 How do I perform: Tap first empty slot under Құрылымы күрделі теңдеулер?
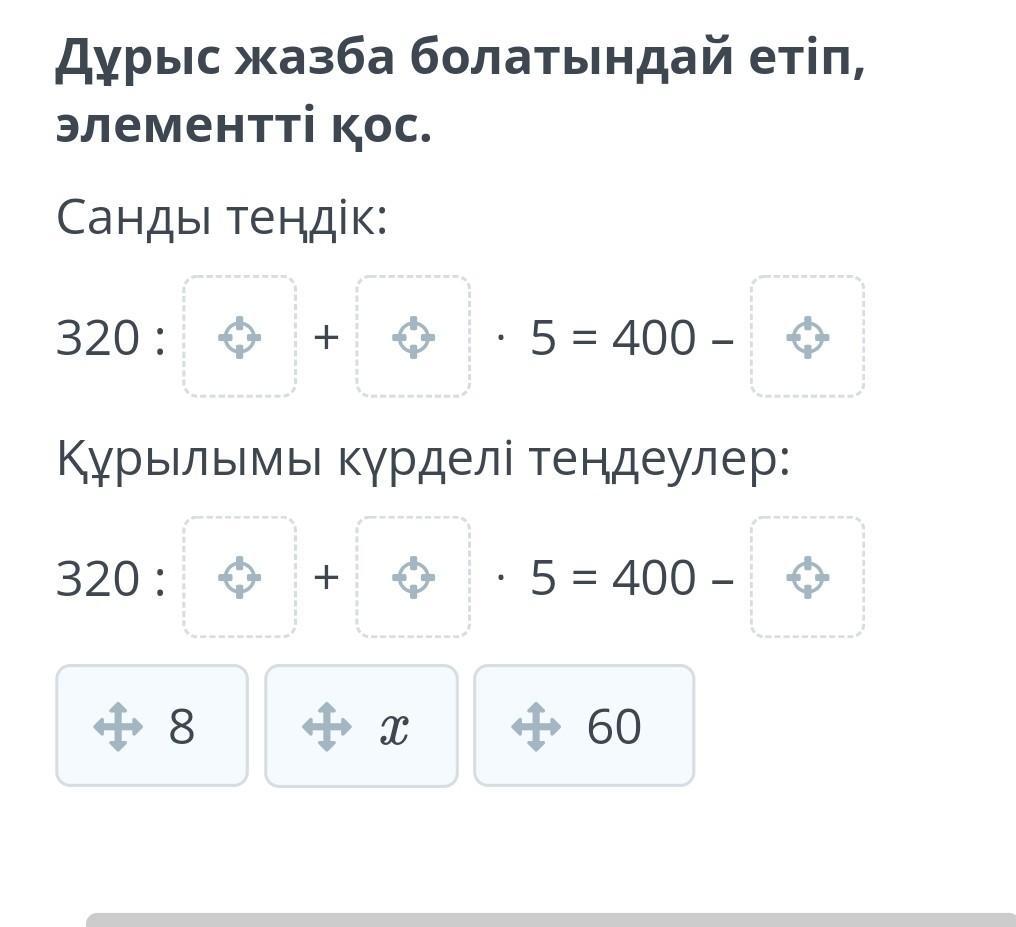click(x=240, y=577)
